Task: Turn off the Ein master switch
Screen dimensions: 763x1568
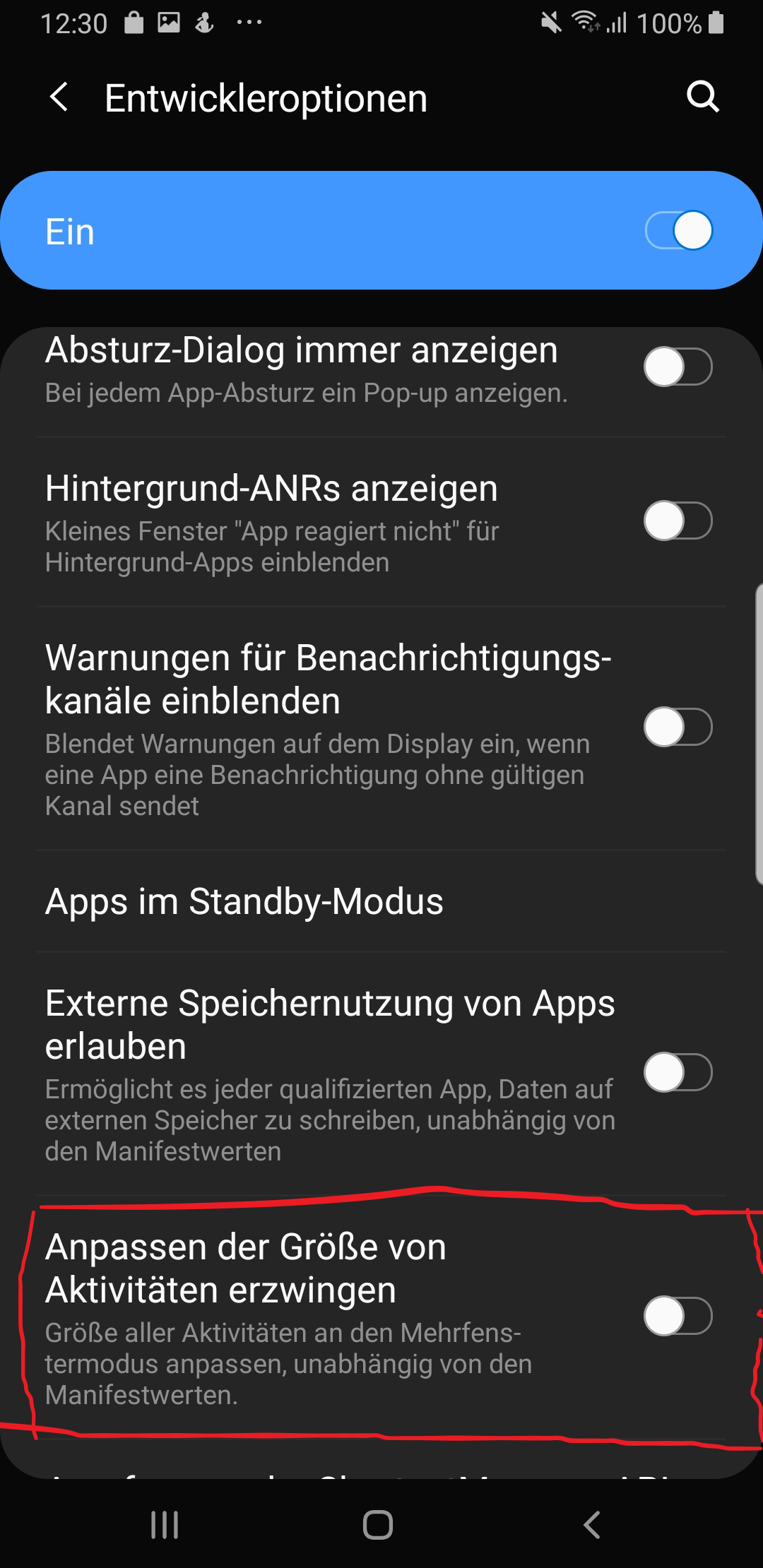Action: tap(678, 231)
